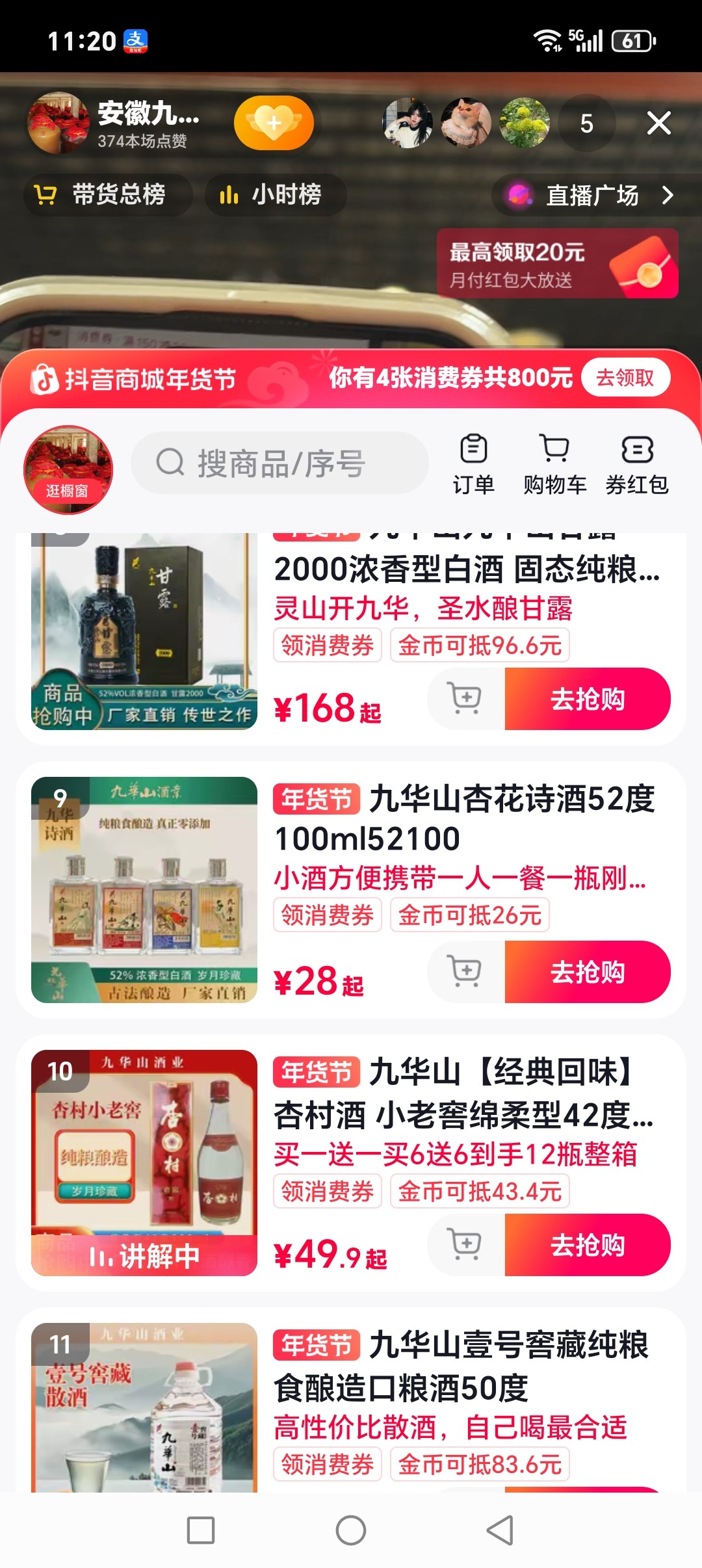
Task: Claim the 最高领取20元 red packet
Action: point(557,264)
